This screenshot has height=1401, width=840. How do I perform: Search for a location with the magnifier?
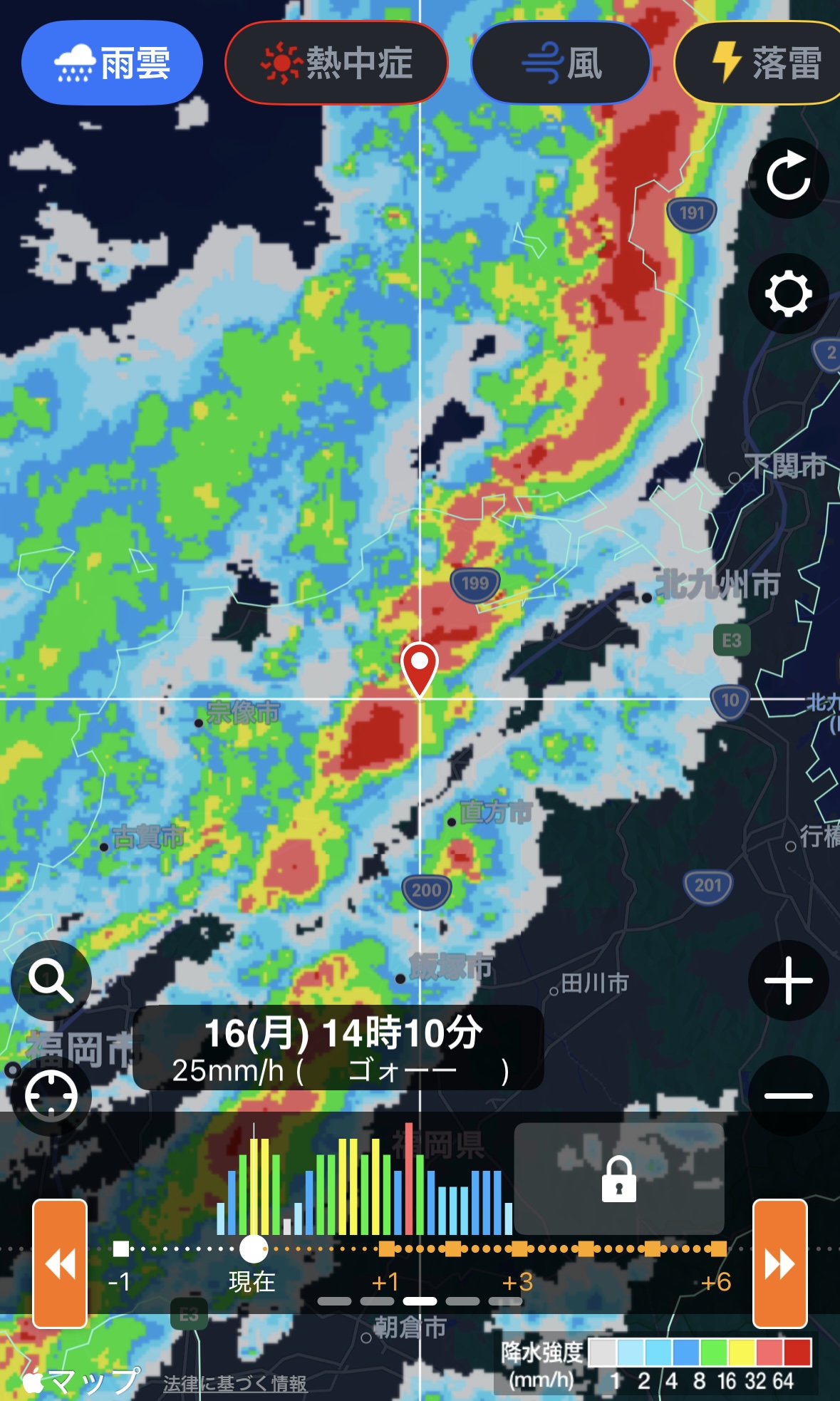pyautogui.click(x=51, y=981)
